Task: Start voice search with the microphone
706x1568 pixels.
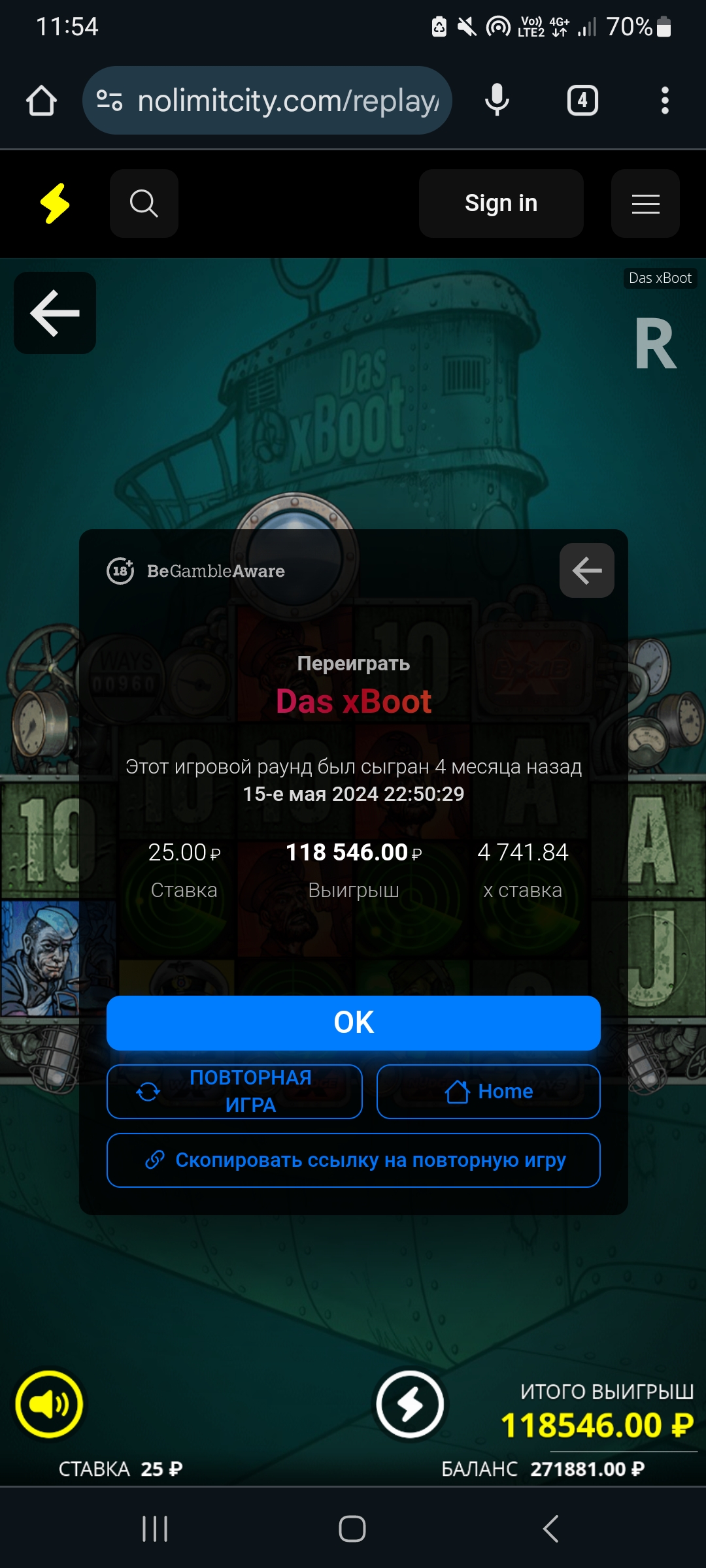Action: [x=497, y=101]
